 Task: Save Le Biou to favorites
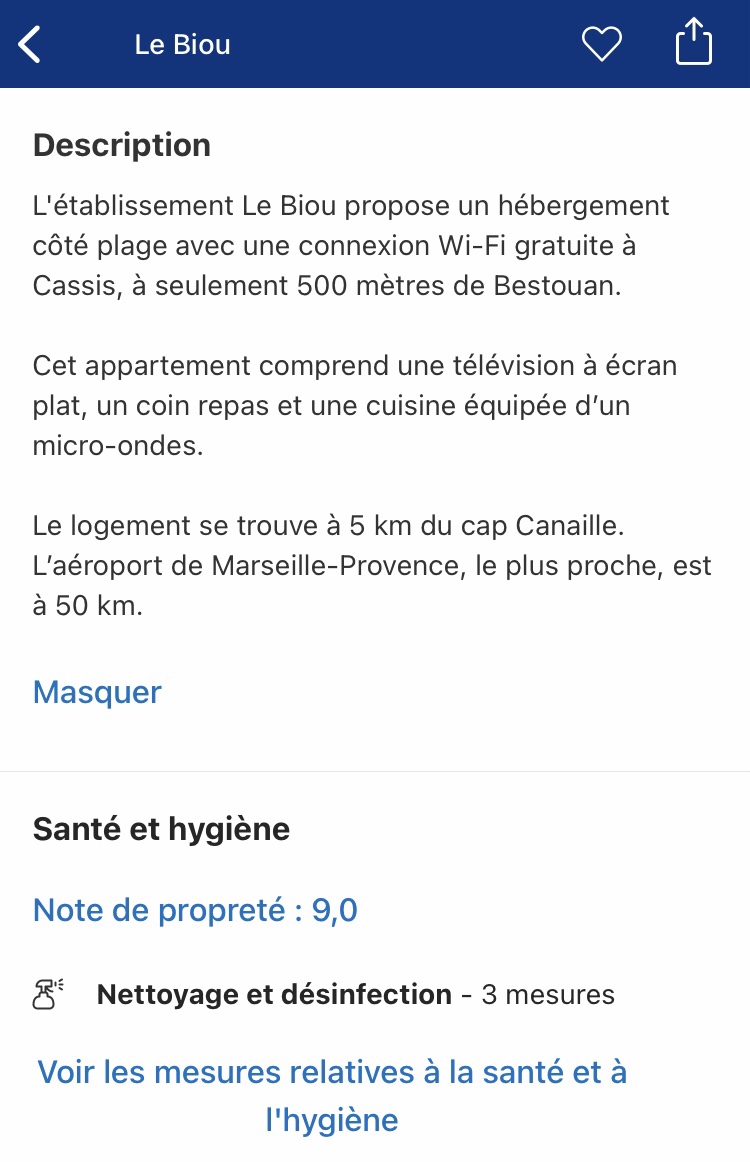[x=602, y=45]
